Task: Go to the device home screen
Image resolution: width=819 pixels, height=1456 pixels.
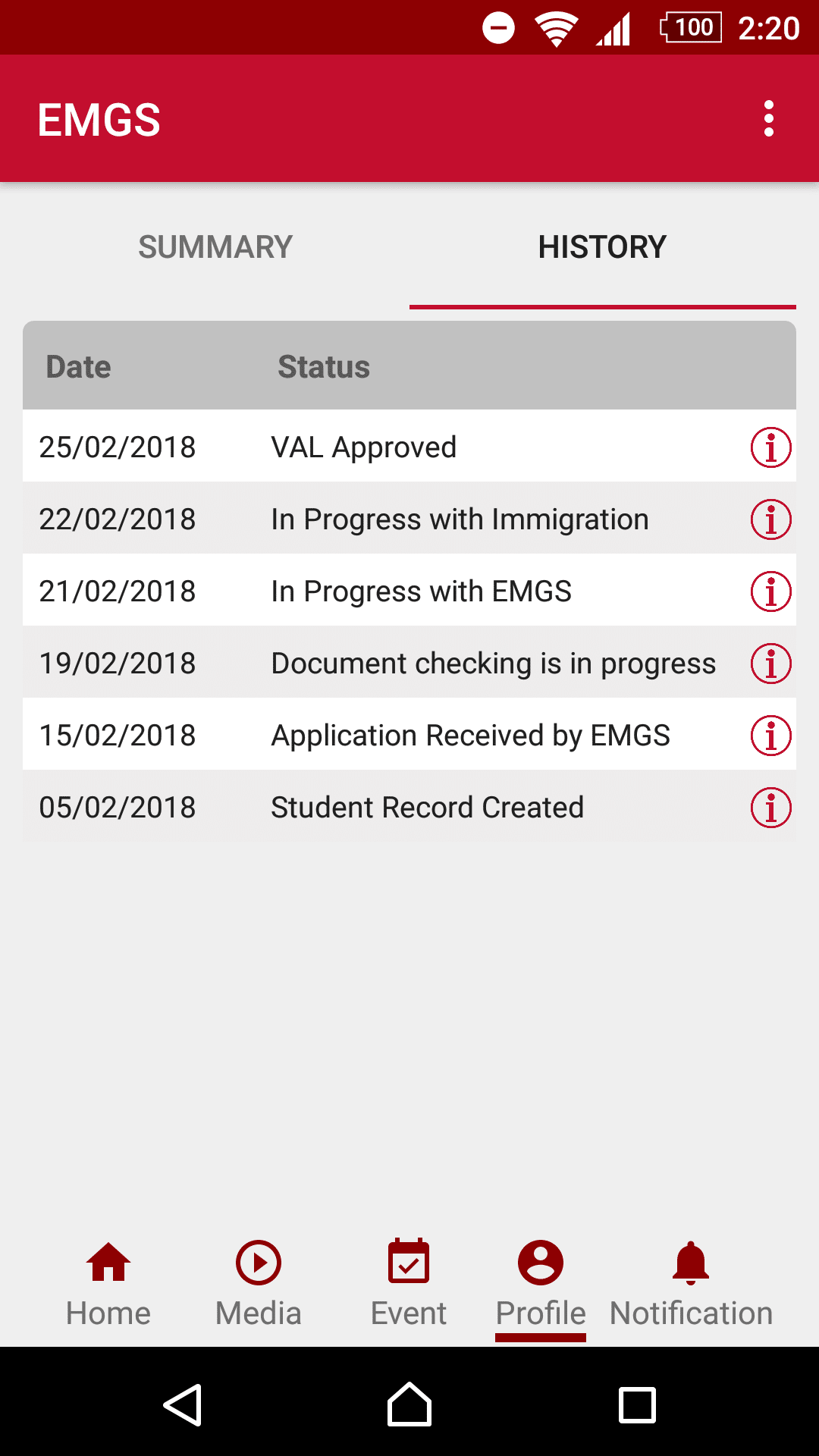Action: 409,1404
